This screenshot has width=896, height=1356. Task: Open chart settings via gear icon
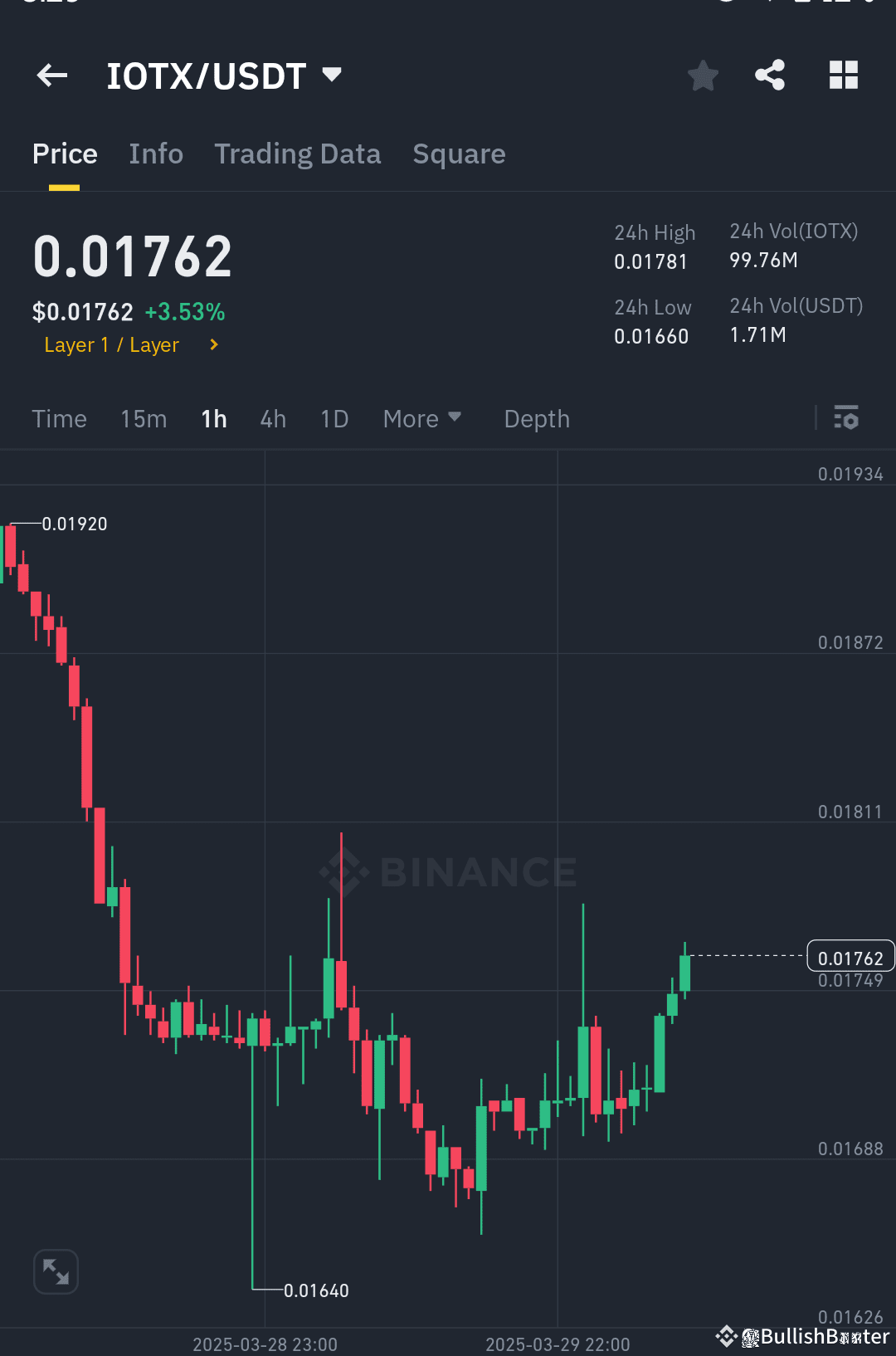847,419
